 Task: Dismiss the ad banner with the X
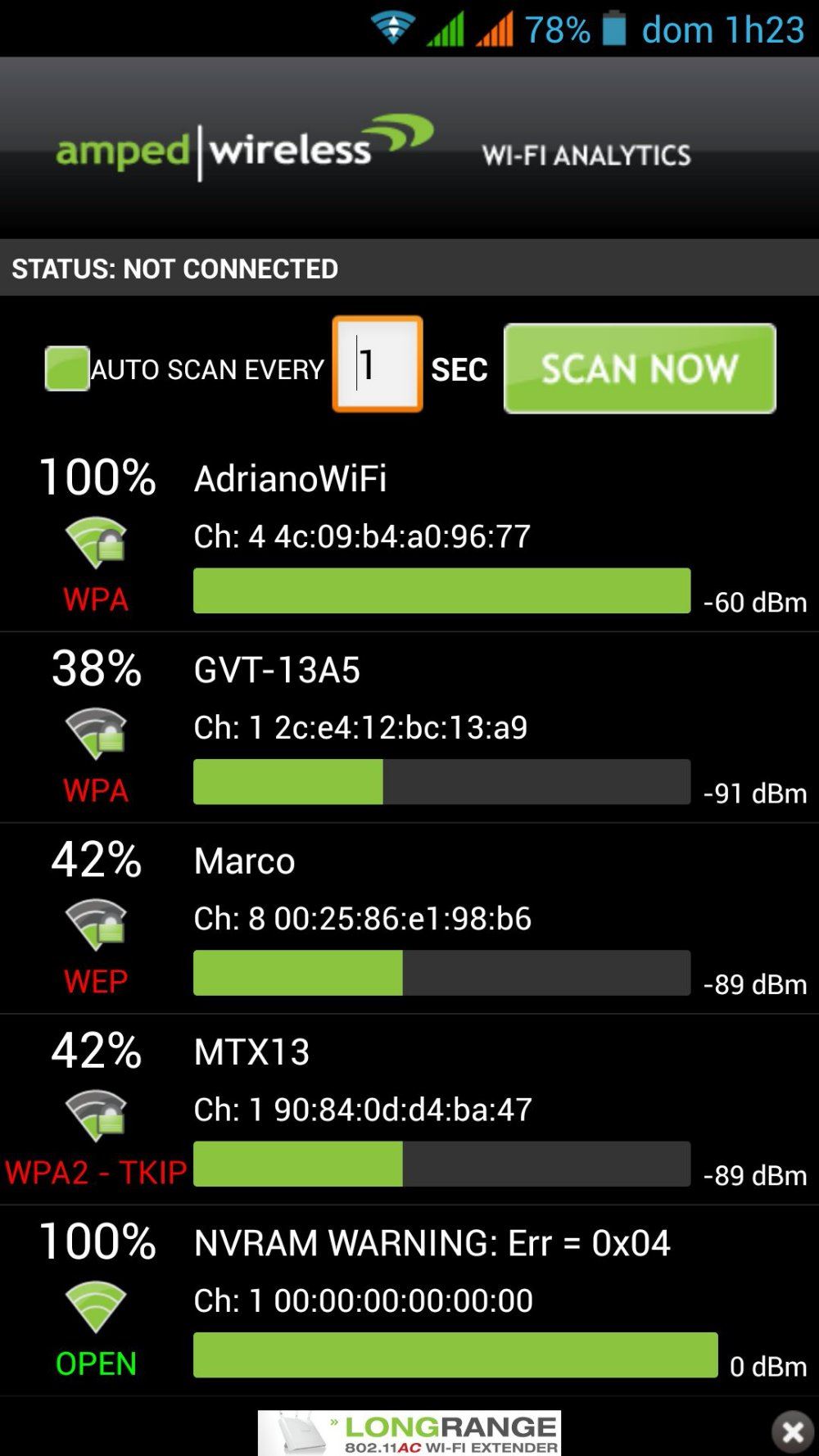[792, 1431]
